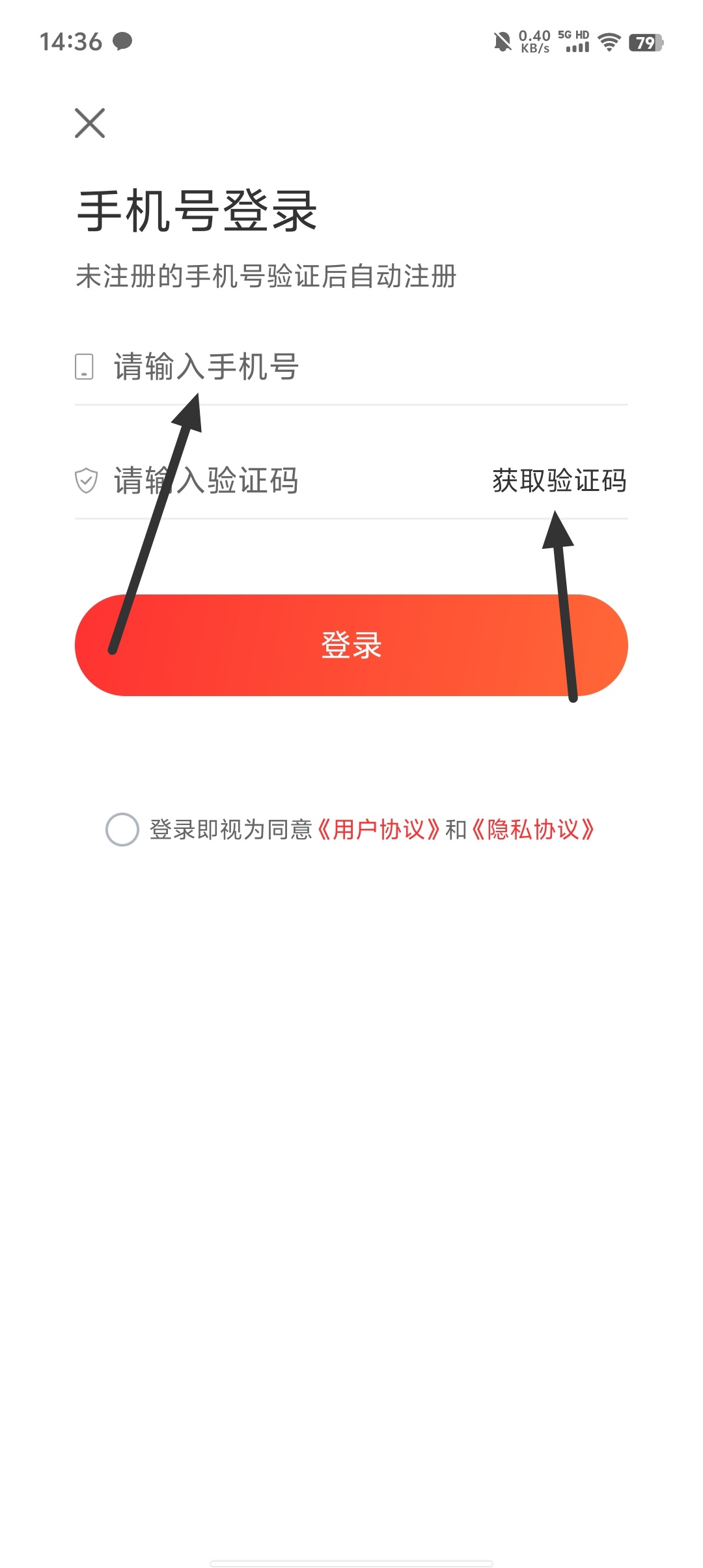The height and width of the screenshot is (1568, 703).
Task: Close the phone login screen
Action: coord(90,123)
